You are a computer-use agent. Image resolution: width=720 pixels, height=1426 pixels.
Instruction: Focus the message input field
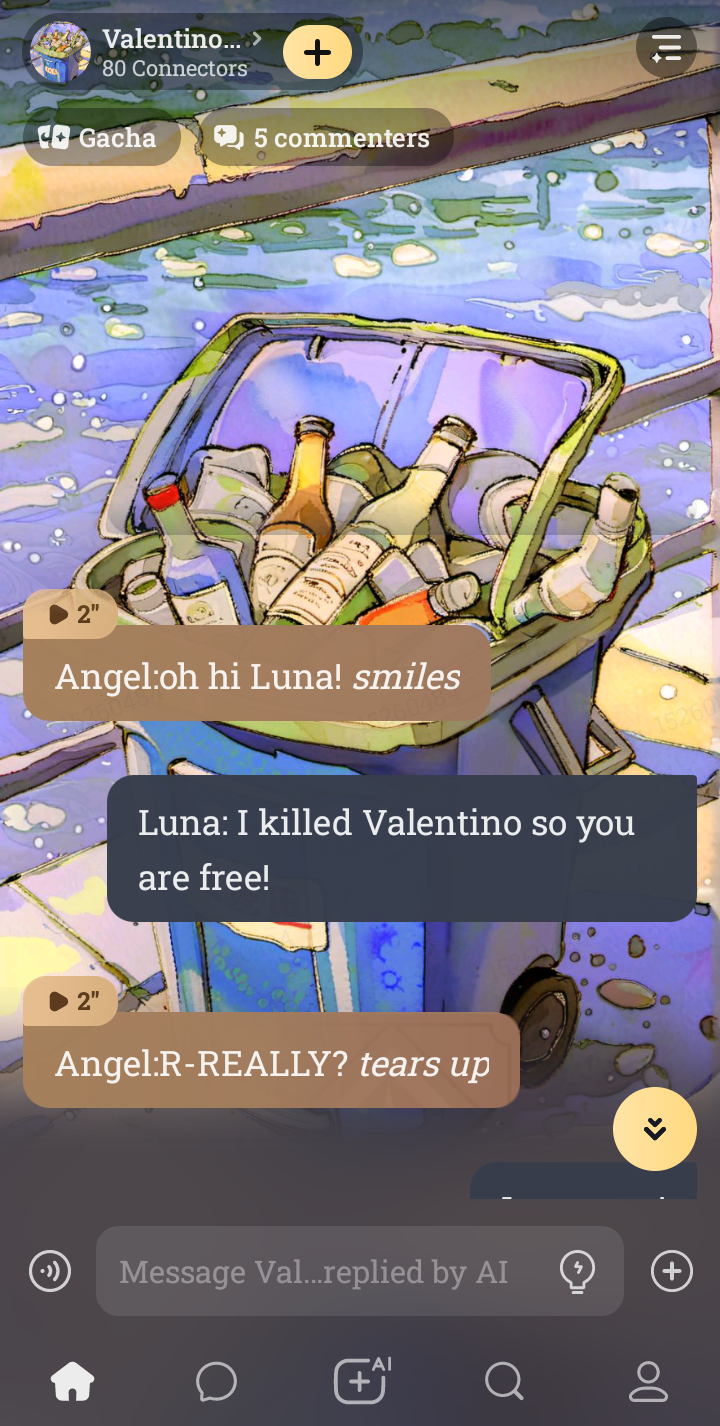(320, 1272)
